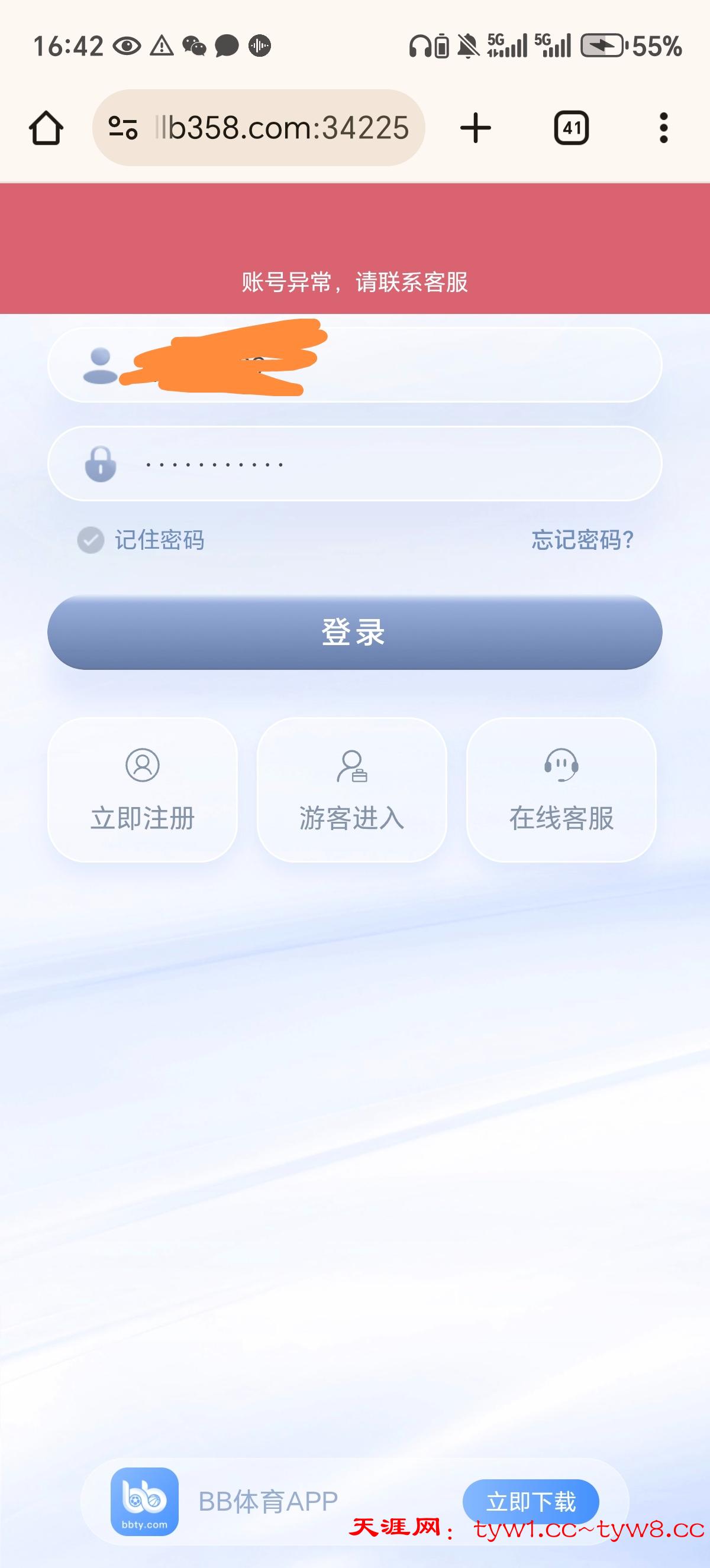Open the tab switcher showing 41
This screenshot has height=1568, width=710.
[571, 128]
